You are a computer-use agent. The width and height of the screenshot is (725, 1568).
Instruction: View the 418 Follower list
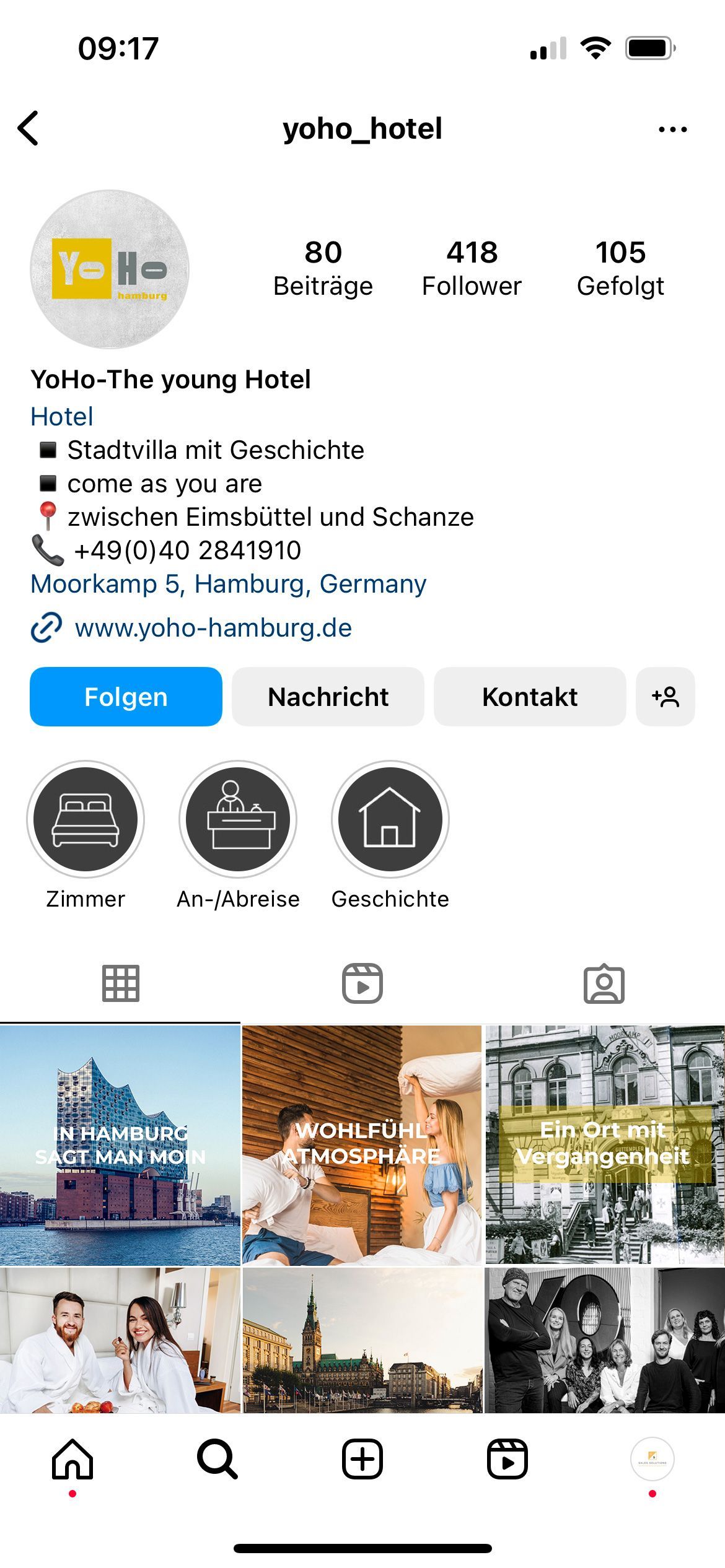coord(472,268)
